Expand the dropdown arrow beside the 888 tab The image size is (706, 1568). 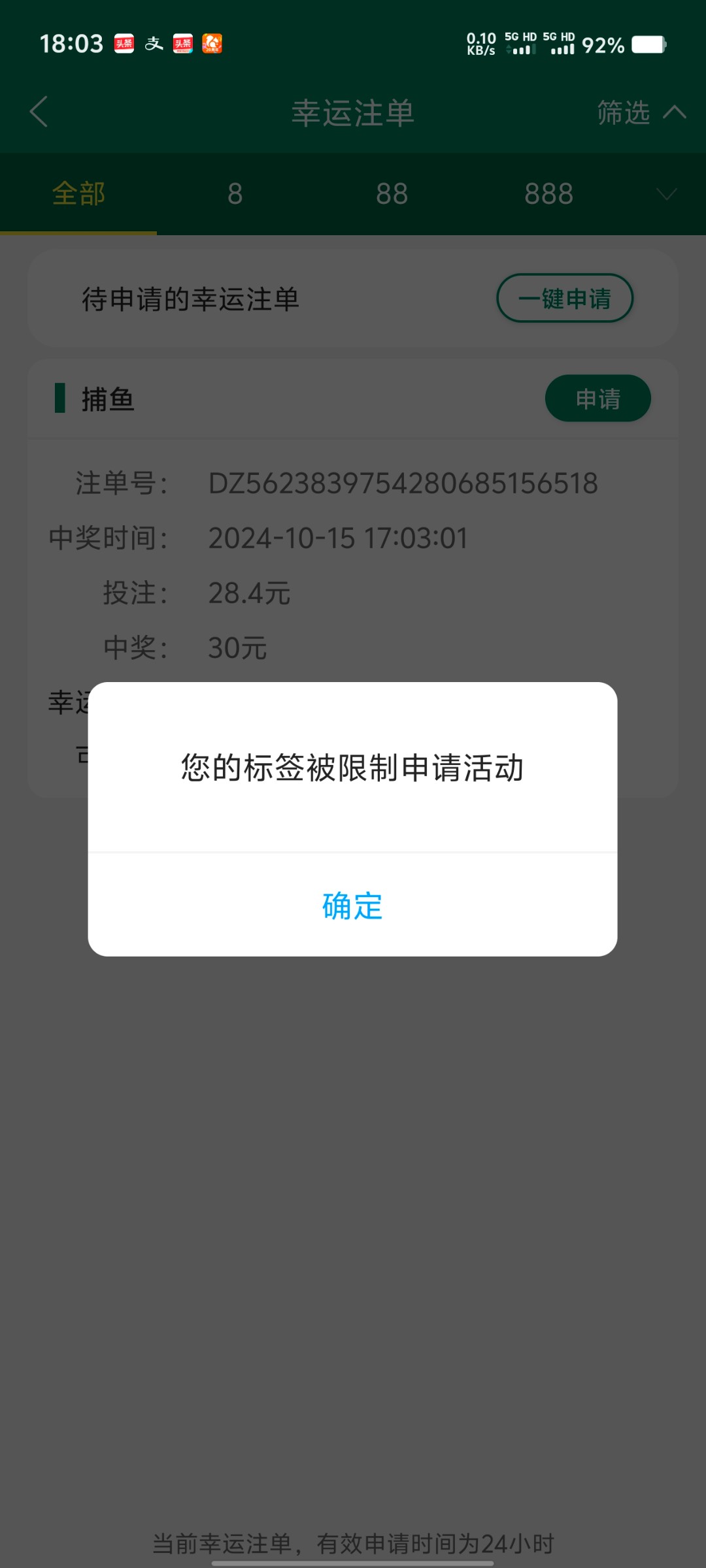coord(665,194)
